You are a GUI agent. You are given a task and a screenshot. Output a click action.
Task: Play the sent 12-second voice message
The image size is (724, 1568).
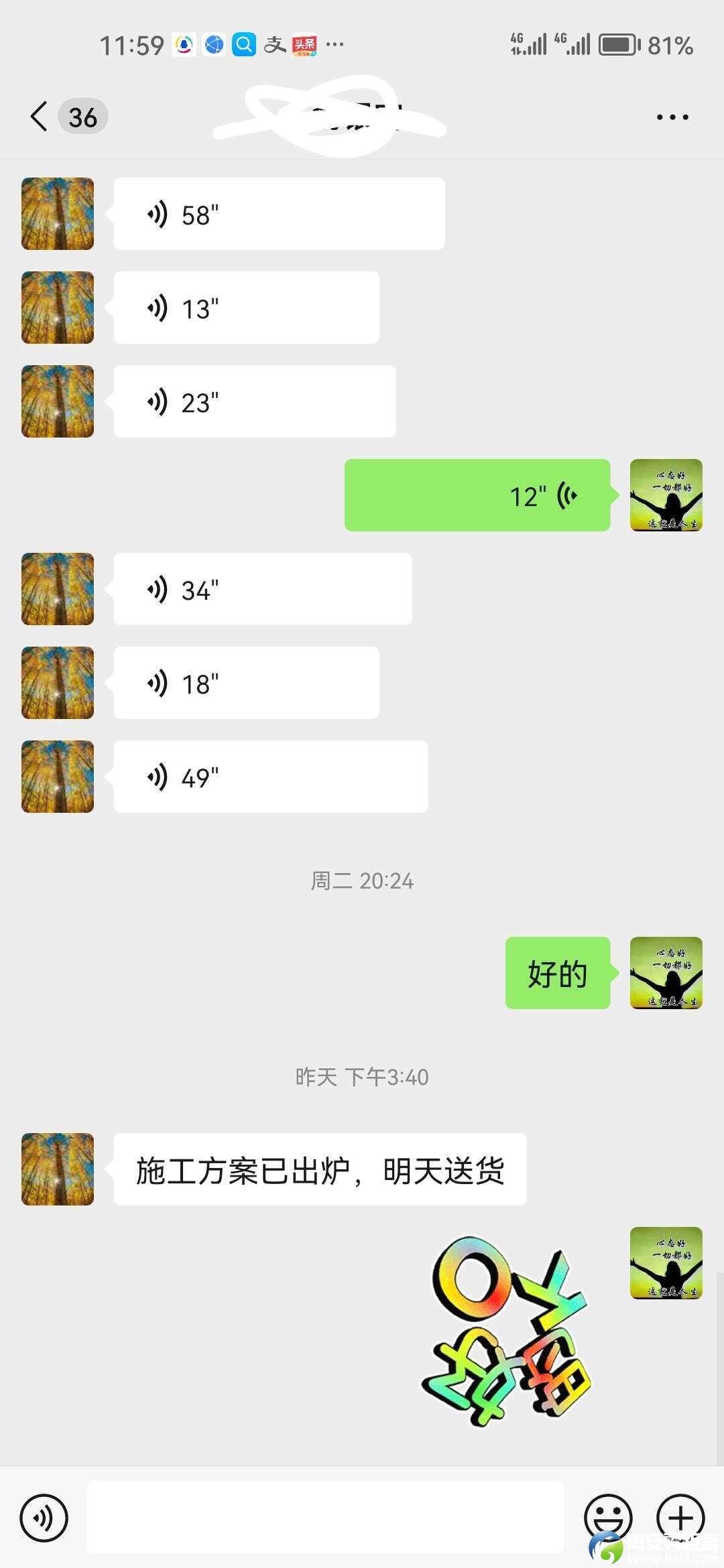[477, 496]
